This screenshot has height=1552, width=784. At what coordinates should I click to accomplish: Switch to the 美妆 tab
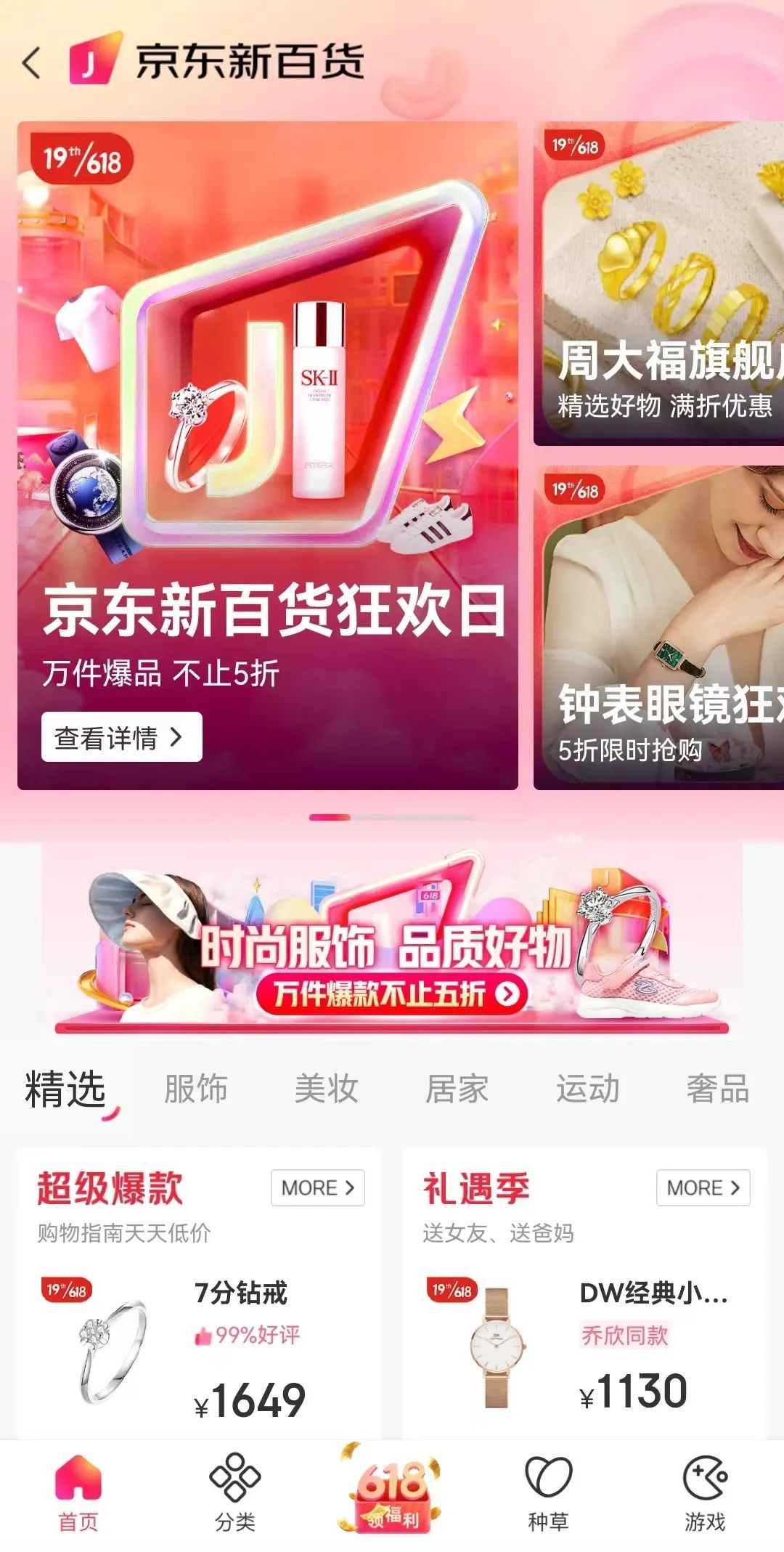point(327,1089)
